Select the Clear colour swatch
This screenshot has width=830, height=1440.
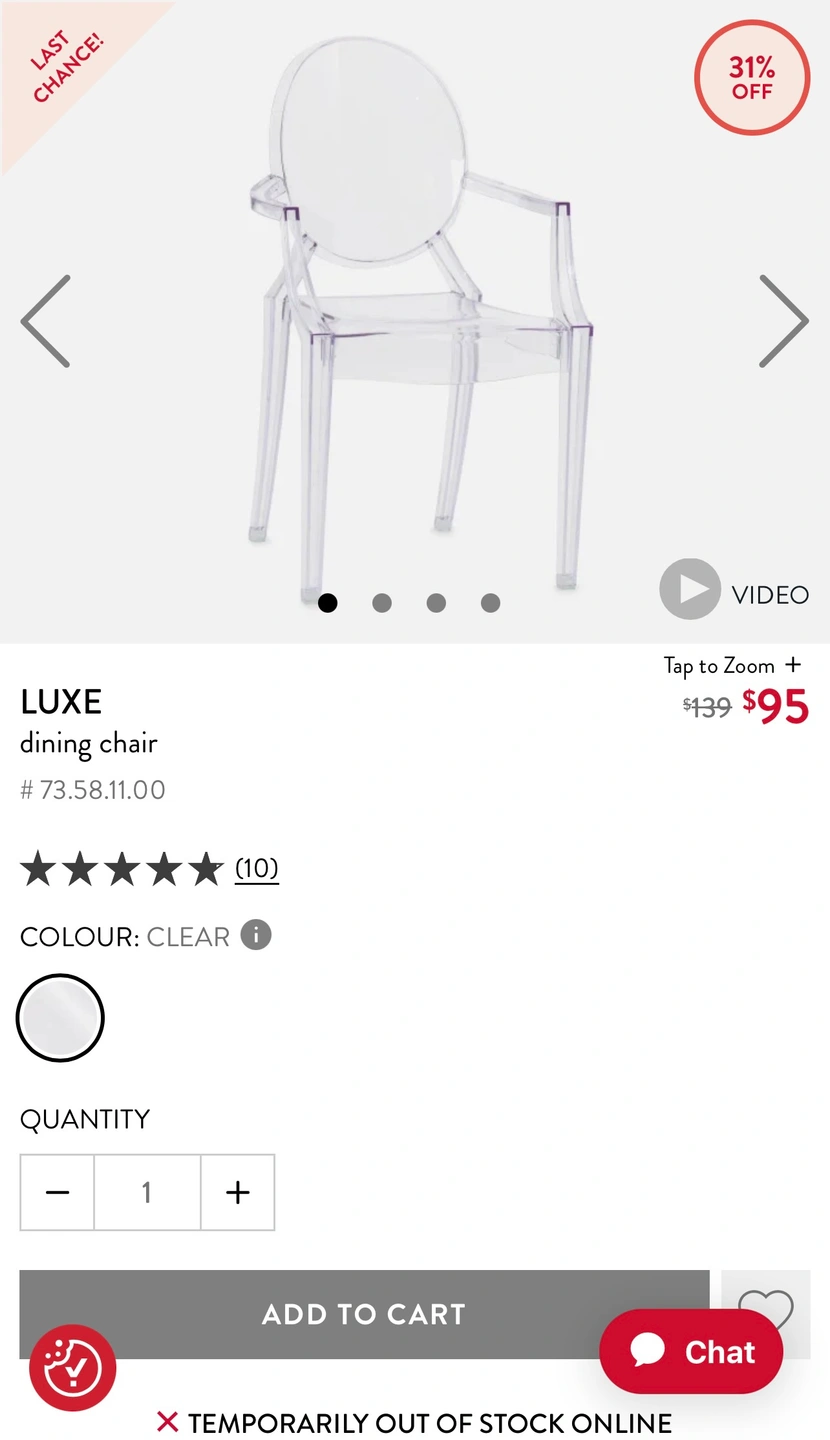coord(60,1018)
